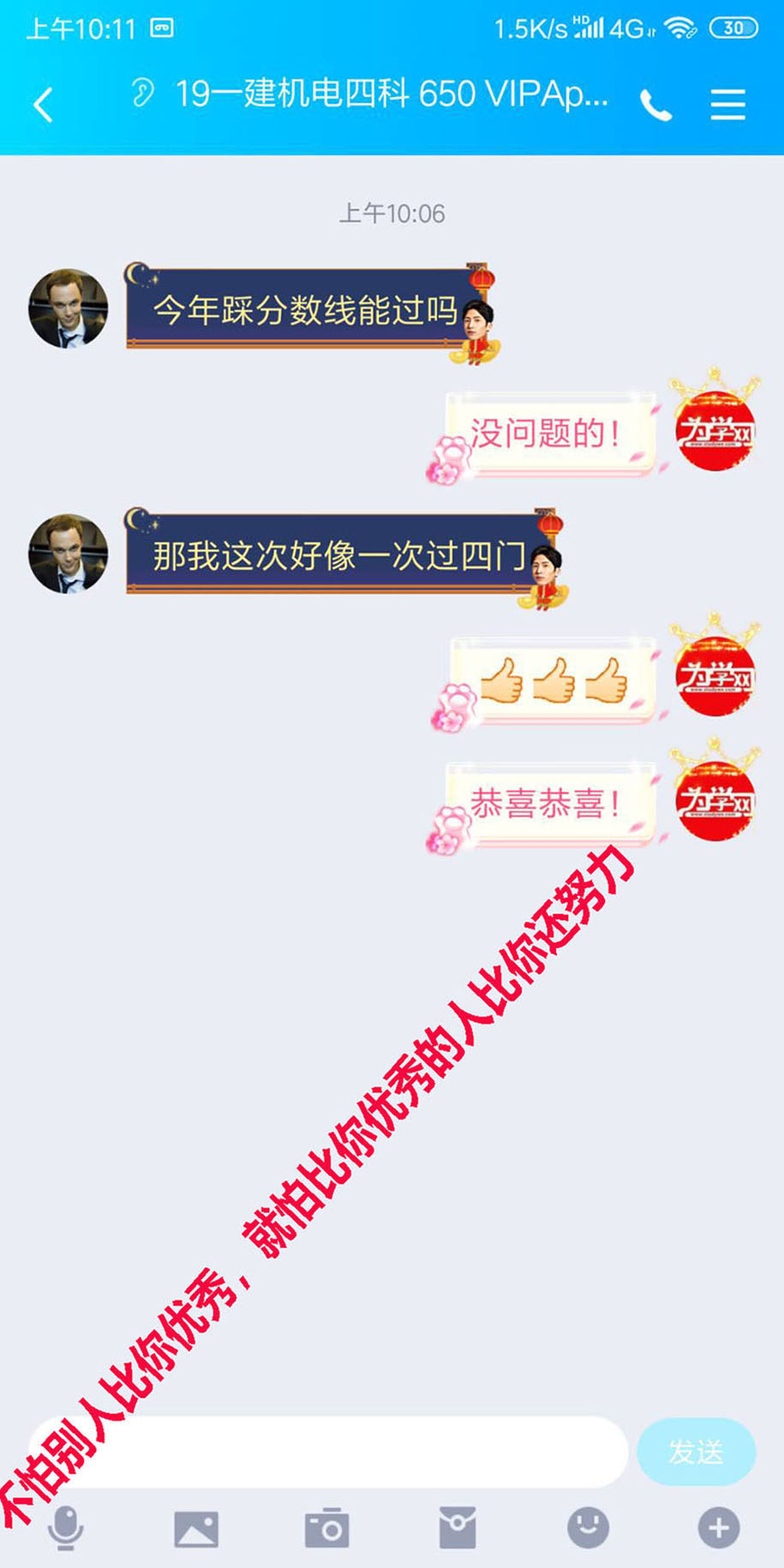This screenshot has width=784, height=1568.
Task: Record a voice message with microphone
Action: [65, 1528]
